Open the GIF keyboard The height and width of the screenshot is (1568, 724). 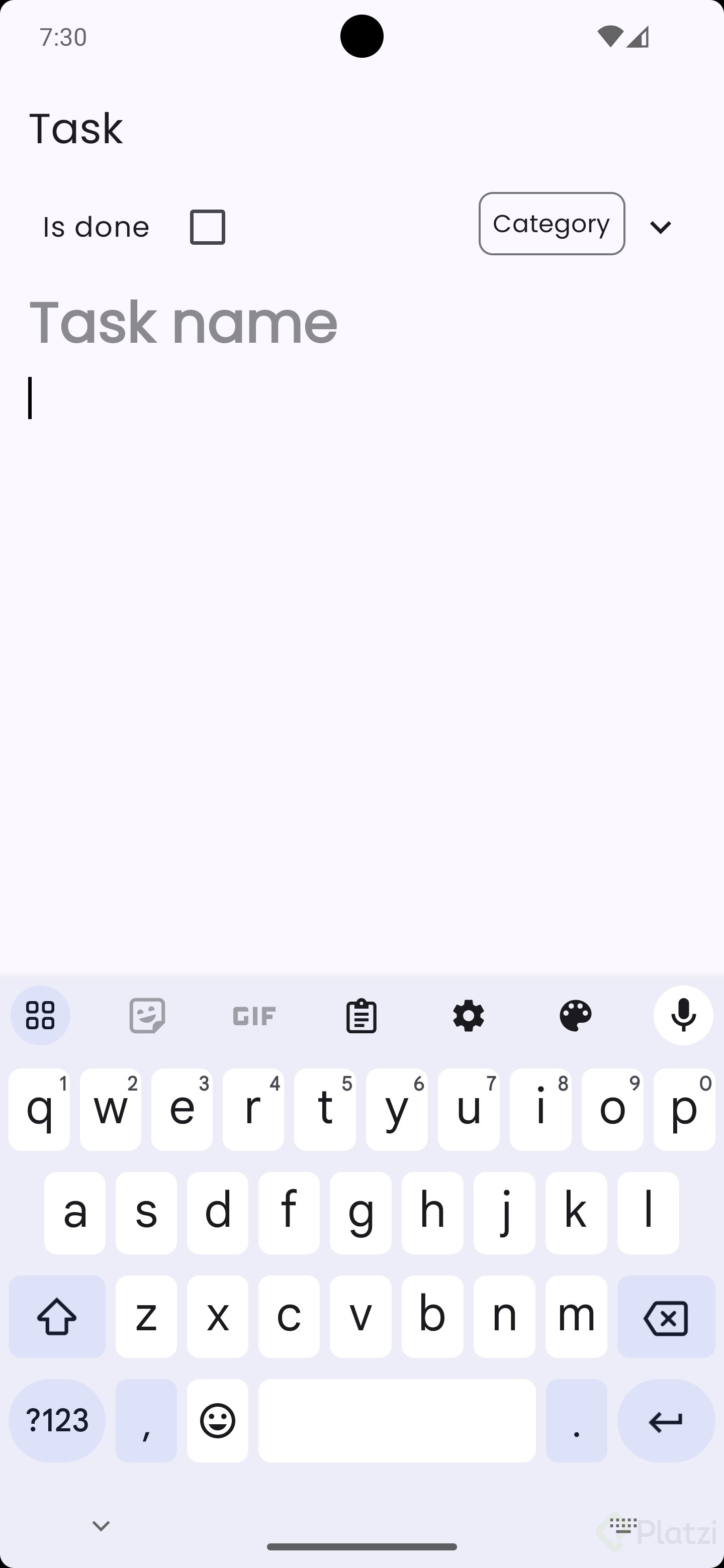254,1015
